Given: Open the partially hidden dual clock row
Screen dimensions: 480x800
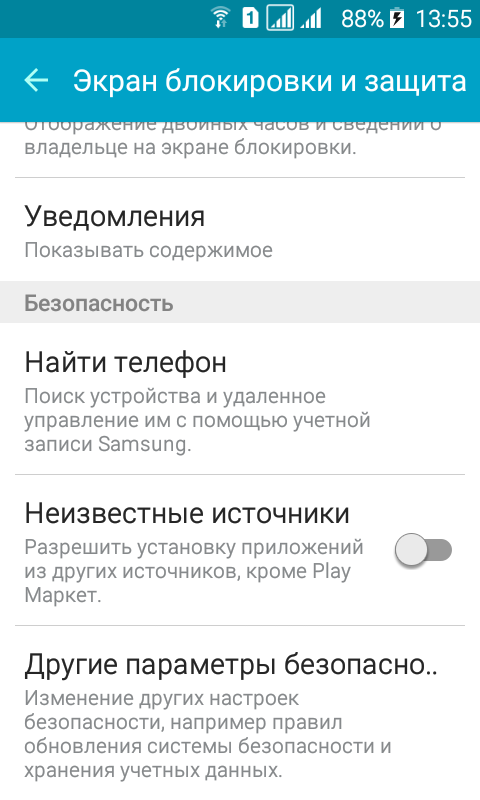Looking at the screenshot, I should click(x=240, y=149).
